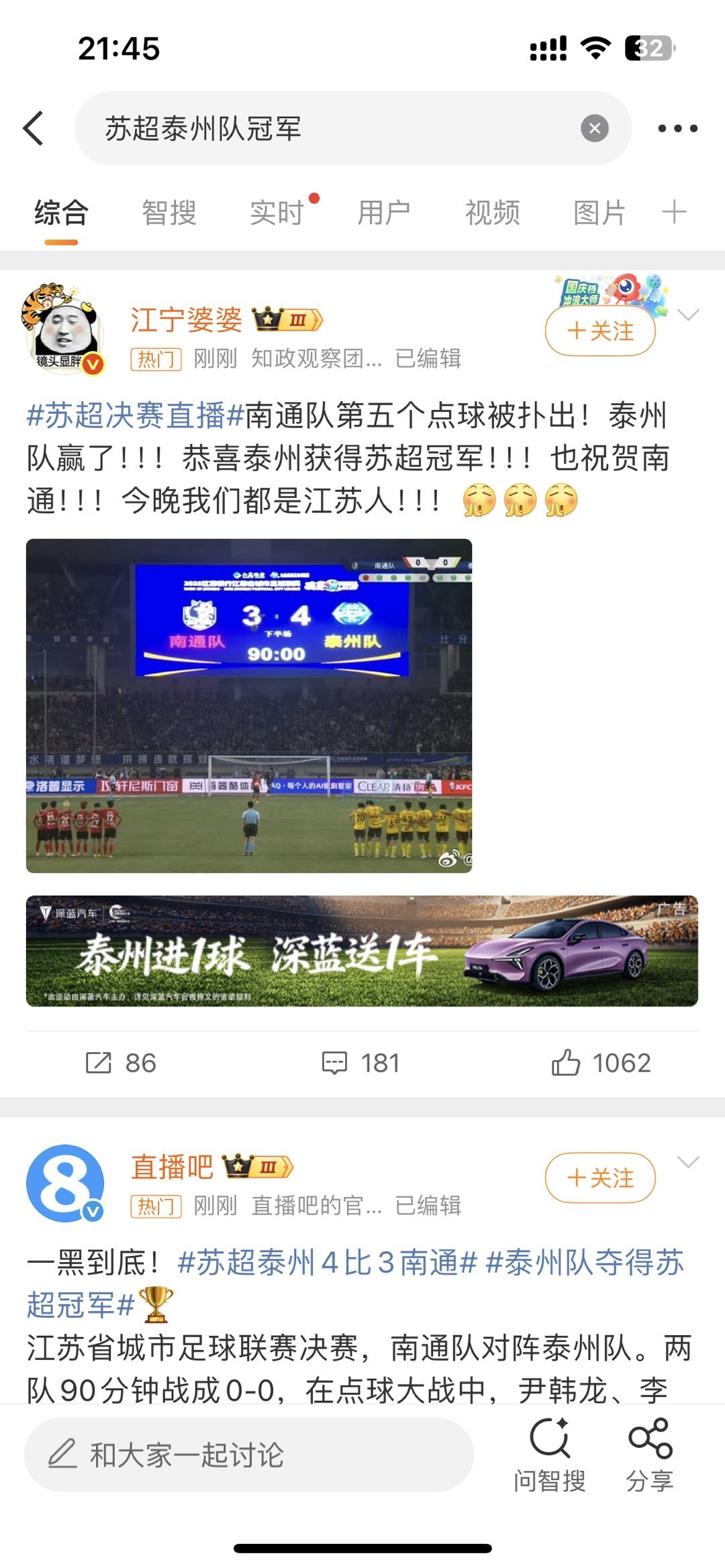Screen dimensions: 725x1568
Task: Switch to the 智搜 tab
Action: click(168, 213)
